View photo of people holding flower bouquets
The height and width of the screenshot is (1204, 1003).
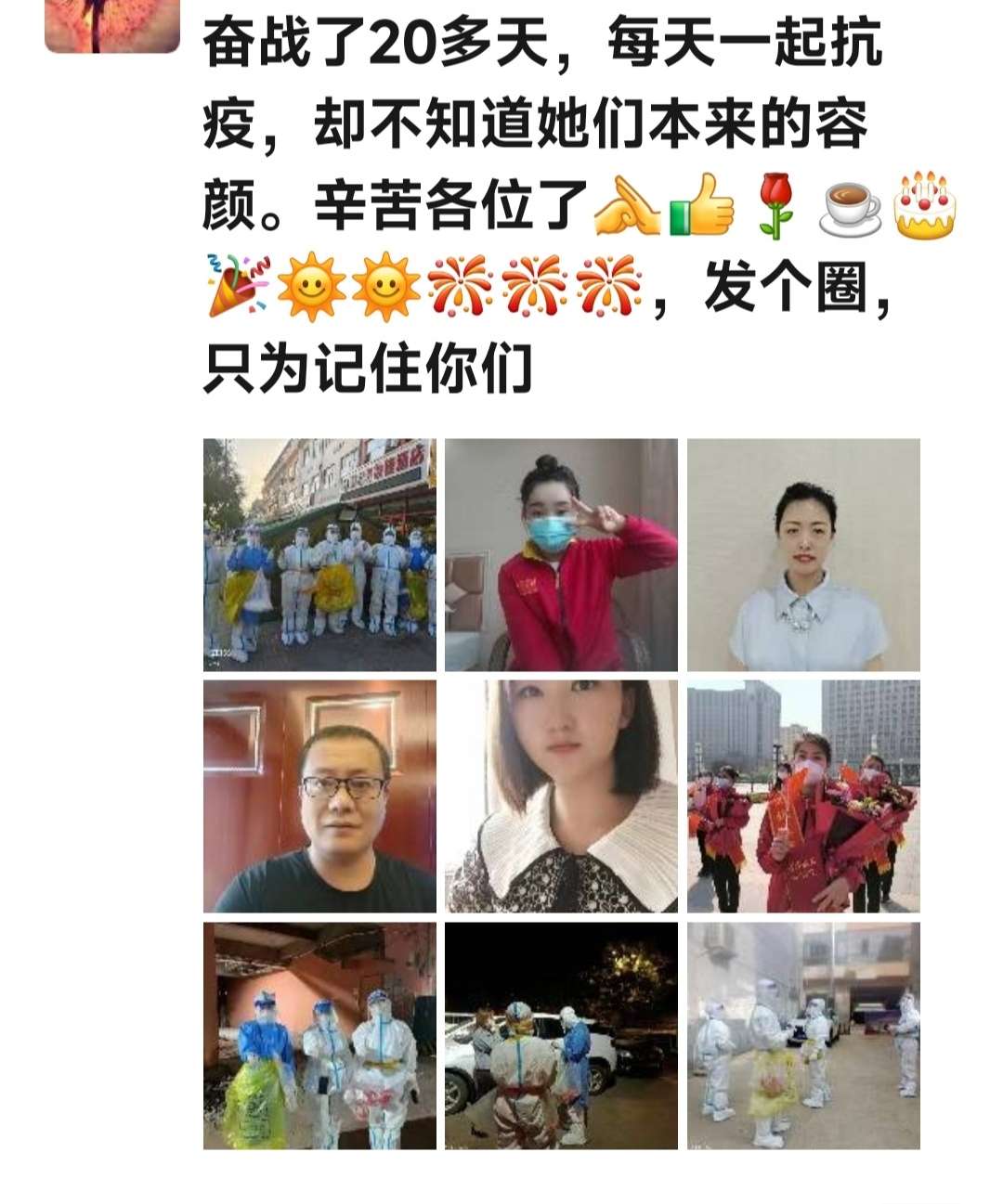[803, 796]
